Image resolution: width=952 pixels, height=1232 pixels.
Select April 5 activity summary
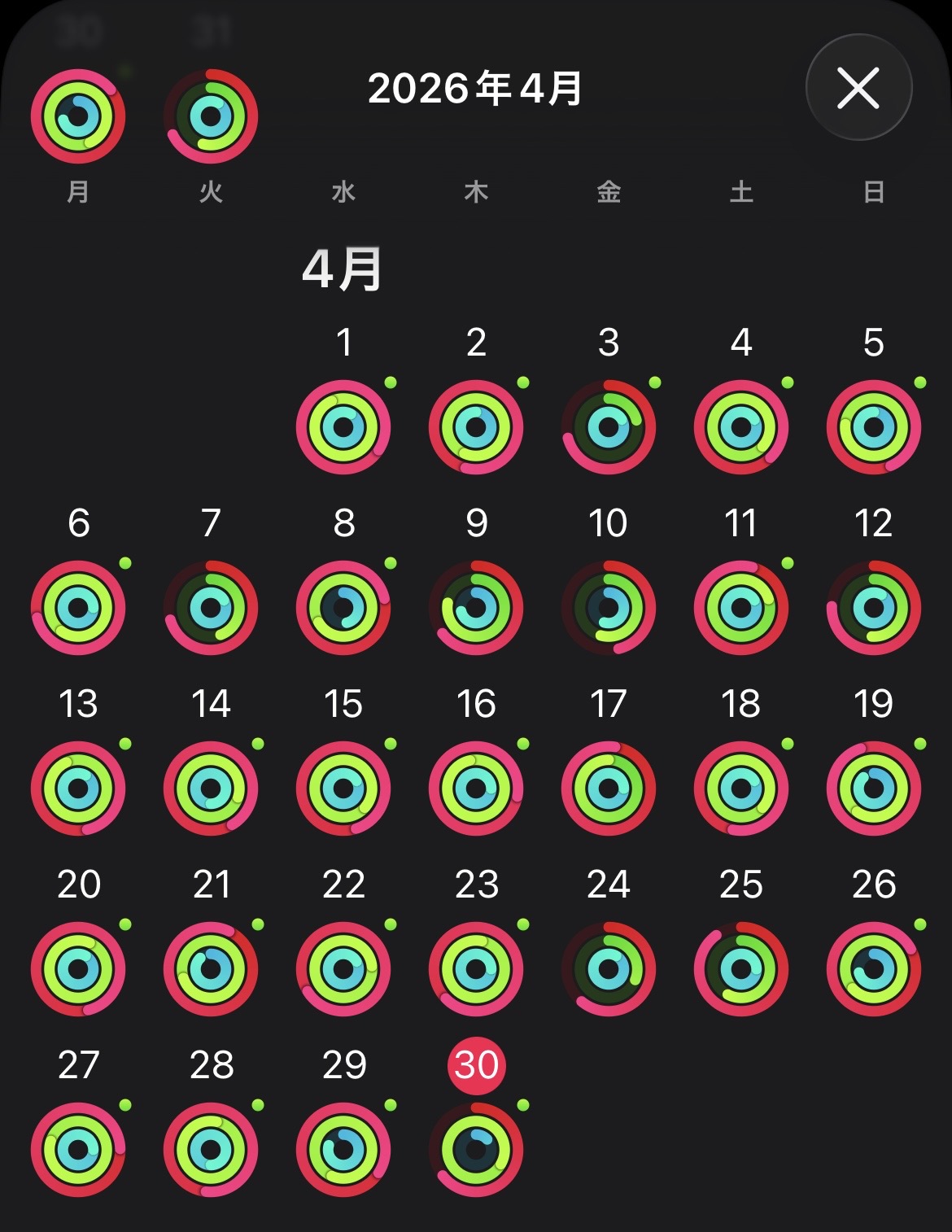pyautogui.click(x=873, y=426)
